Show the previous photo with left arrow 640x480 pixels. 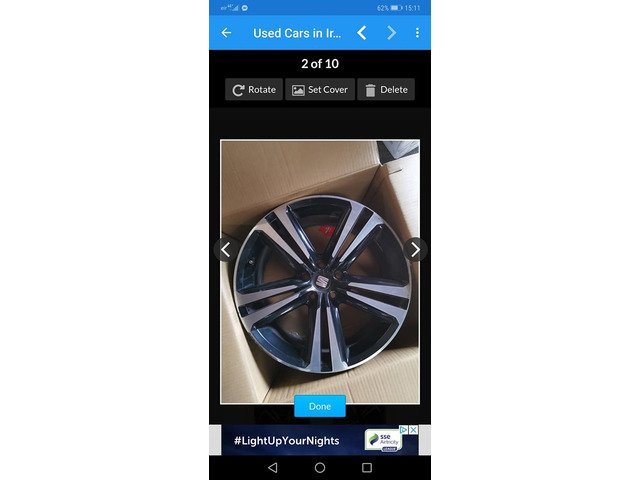(226, 250)
